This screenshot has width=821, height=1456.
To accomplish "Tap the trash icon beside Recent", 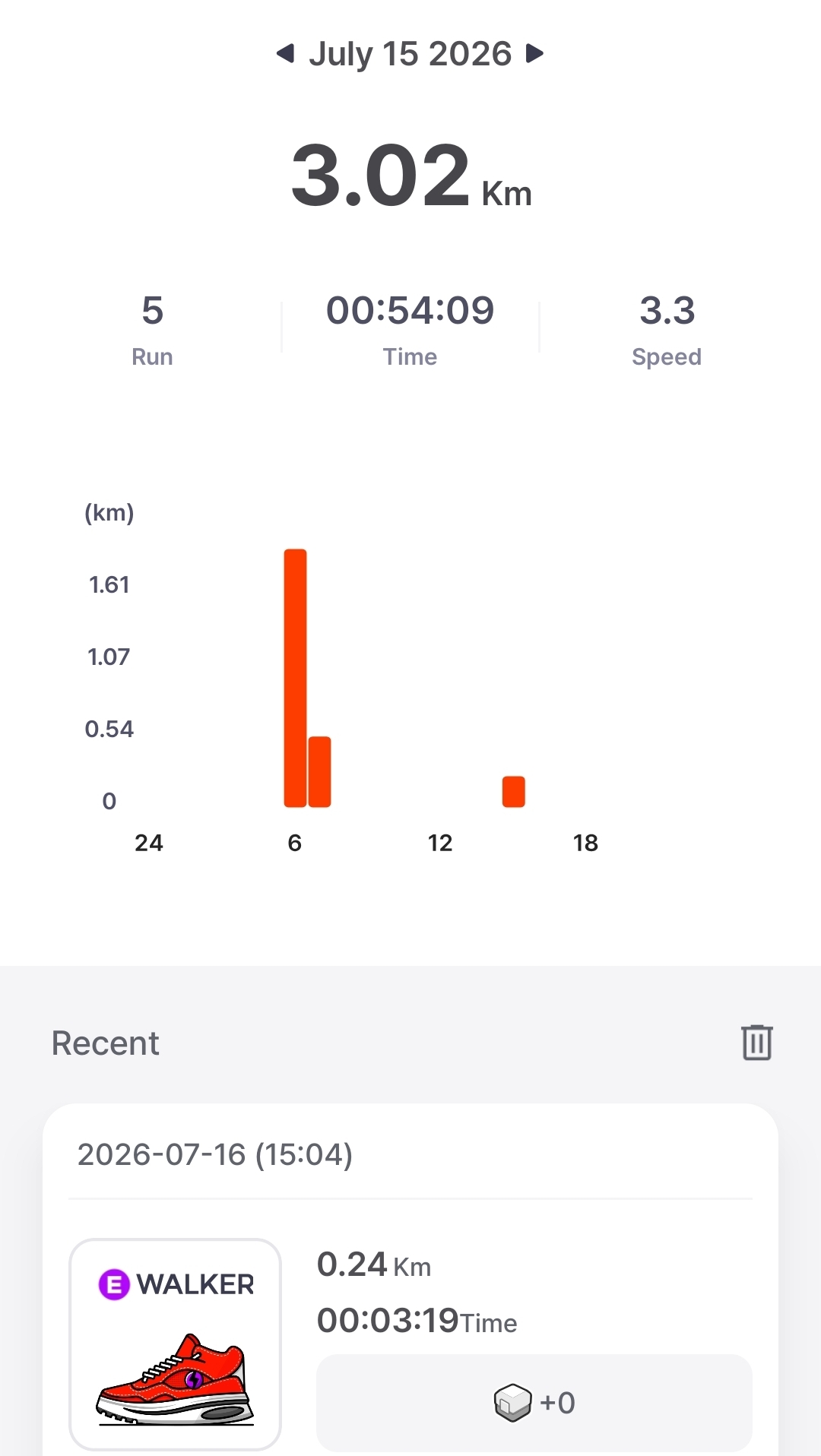I will point(756,1042).
